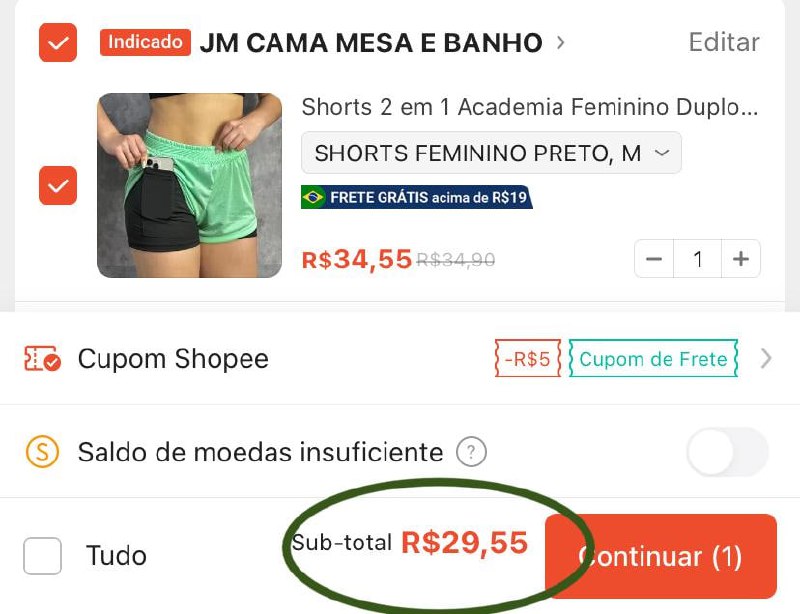800x614 pixels.
Task: Open the JM CAMA MESA E BANHO store page
Action: [371, 43]
